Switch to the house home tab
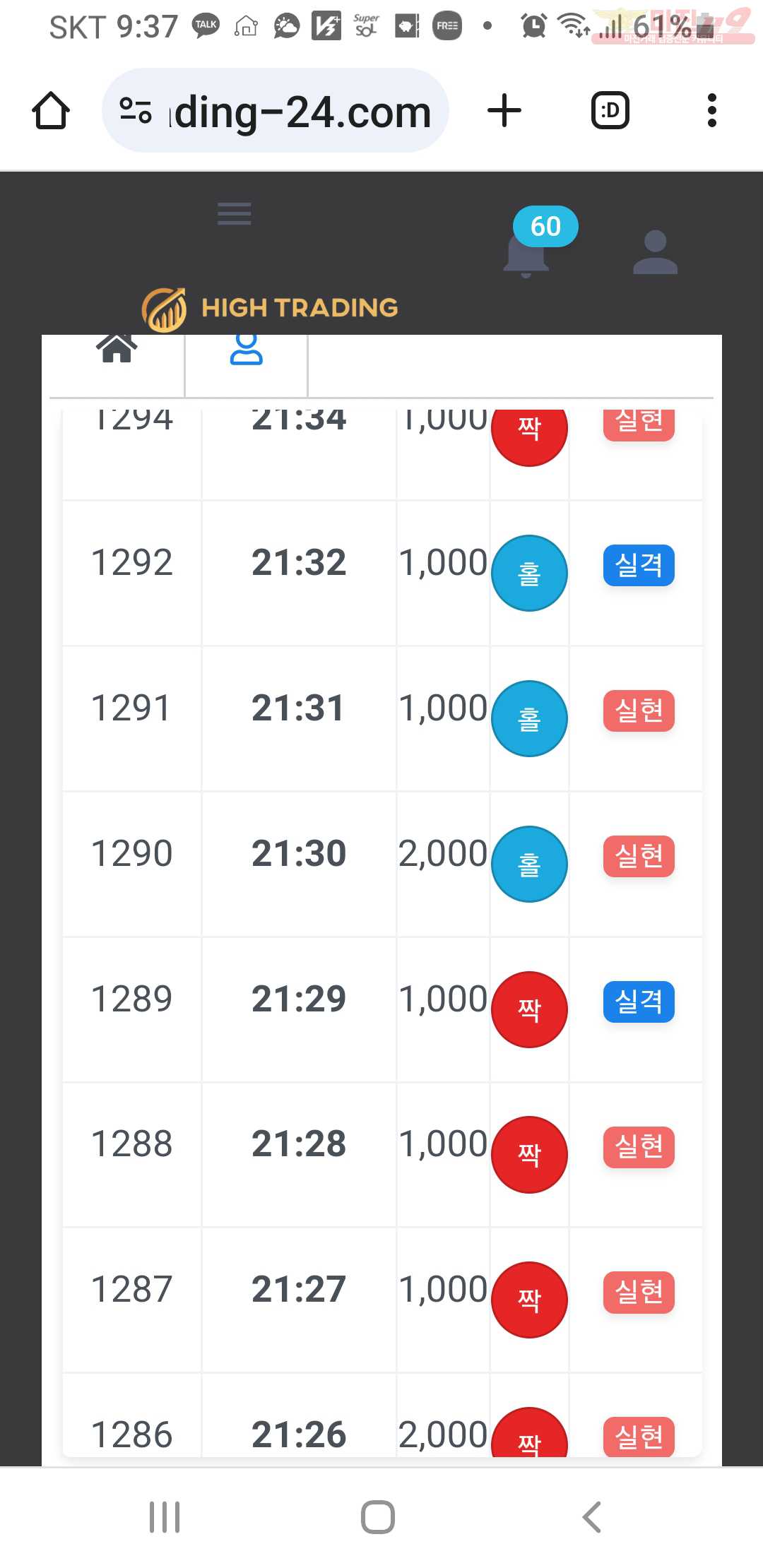Image resolution: width=763 pixels, height=1568 pixels. pyautogui.click(x=117, y=349)
